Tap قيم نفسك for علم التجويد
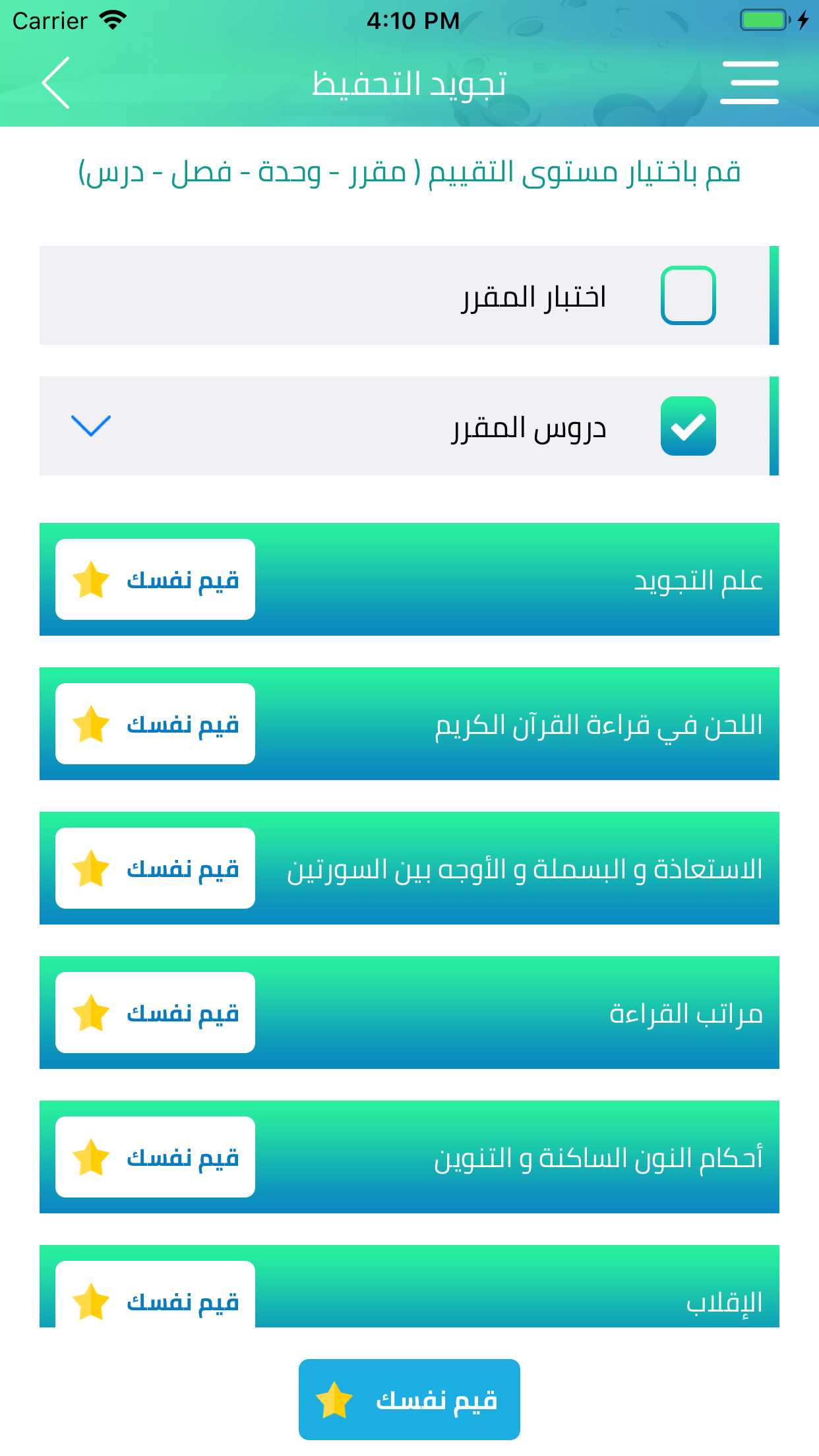 [155, 580]
